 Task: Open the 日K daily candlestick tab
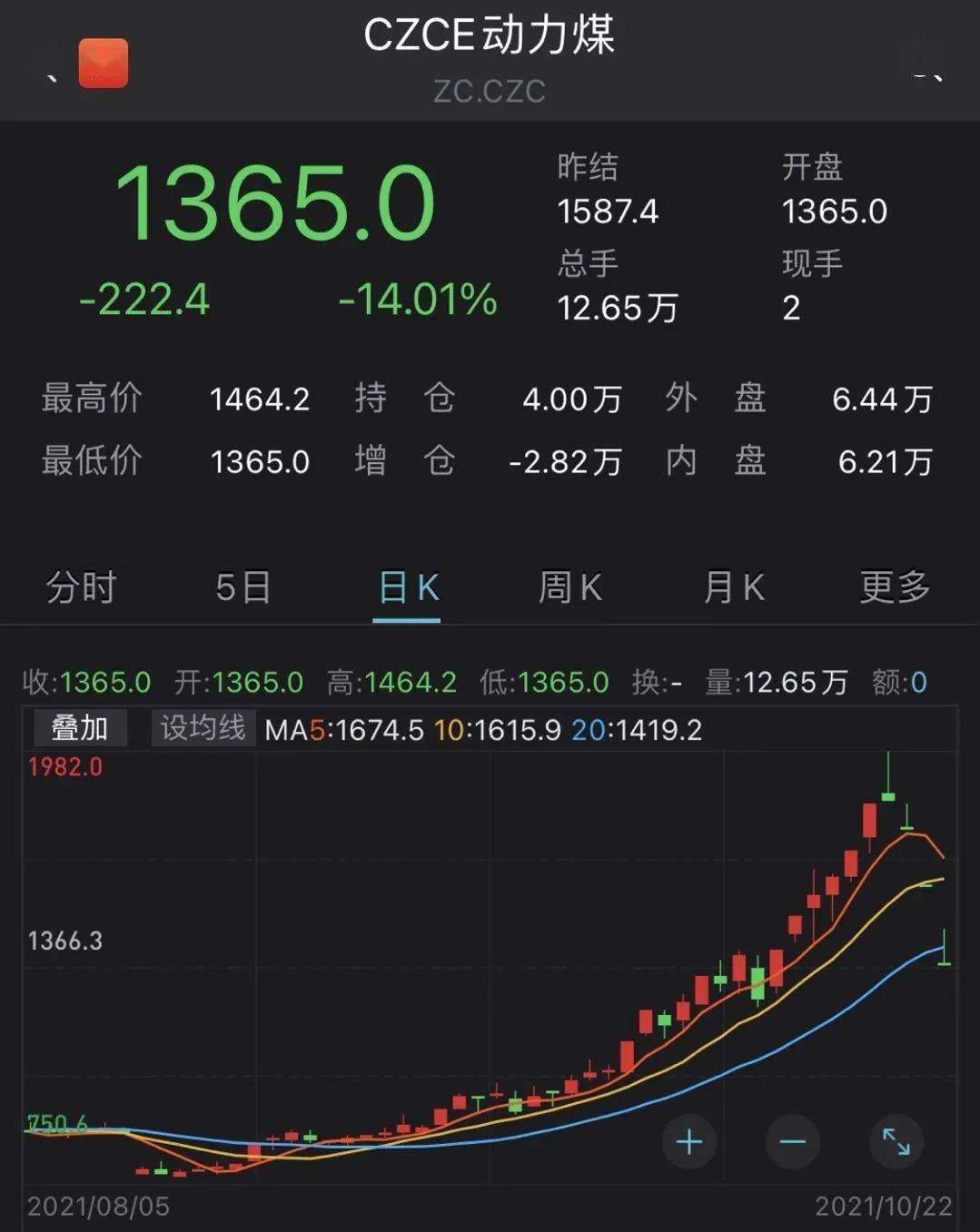point(408,587)
